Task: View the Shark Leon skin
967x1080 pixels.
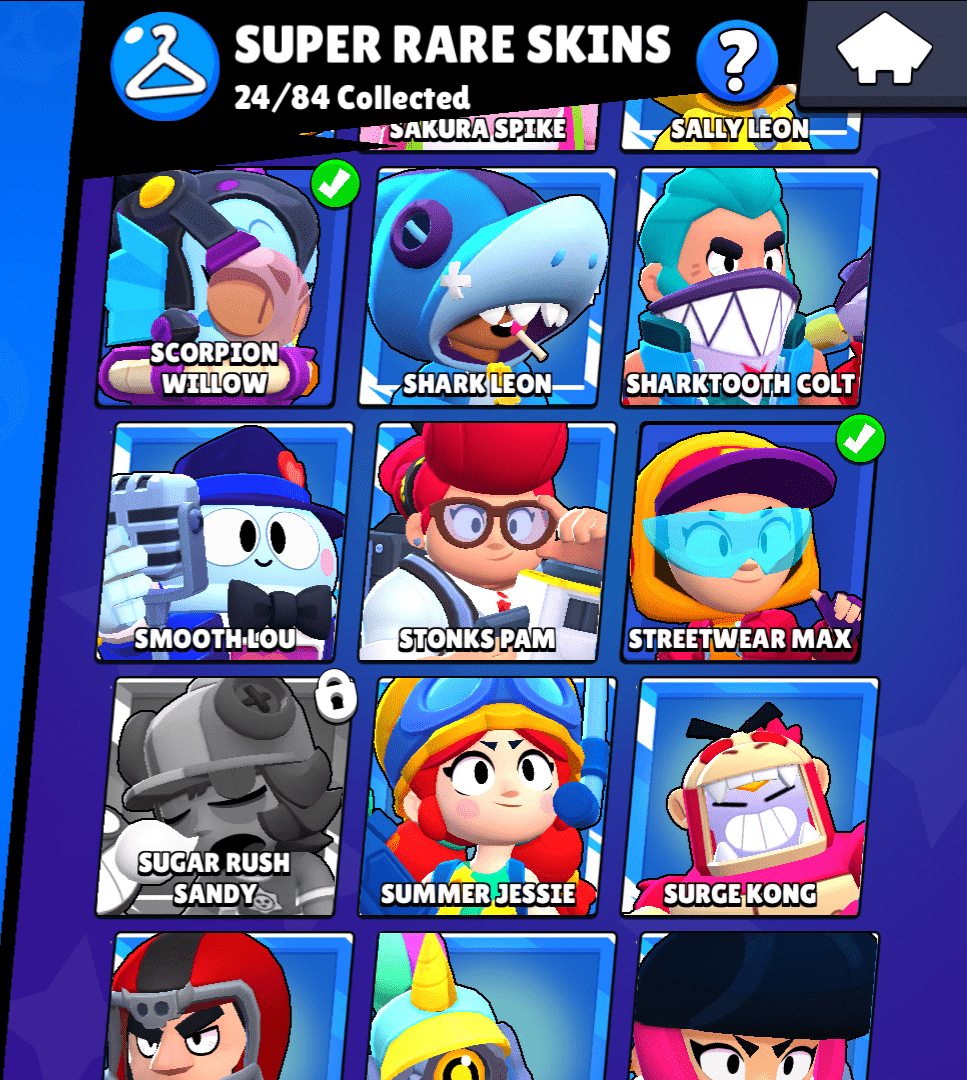Action: click(486, 288)
